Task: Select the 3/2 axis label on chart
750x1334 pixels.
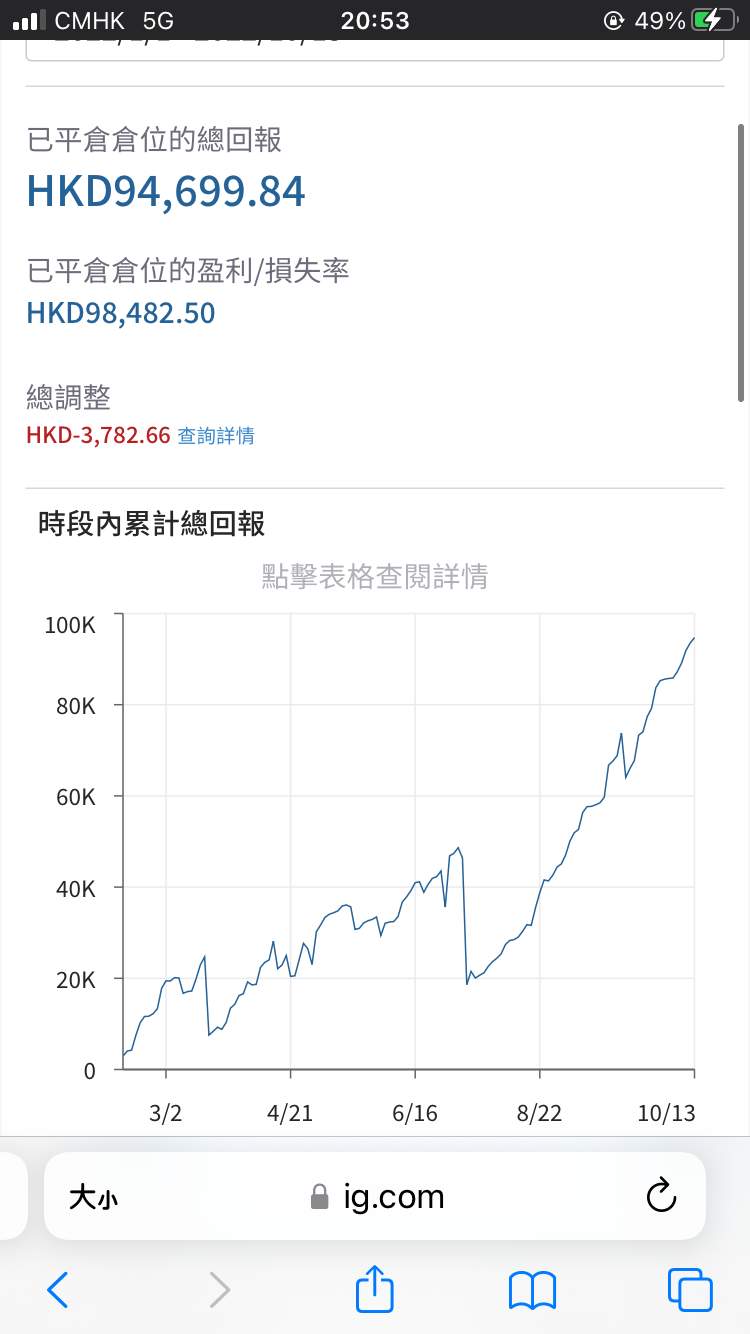Action: point(166,1112)
